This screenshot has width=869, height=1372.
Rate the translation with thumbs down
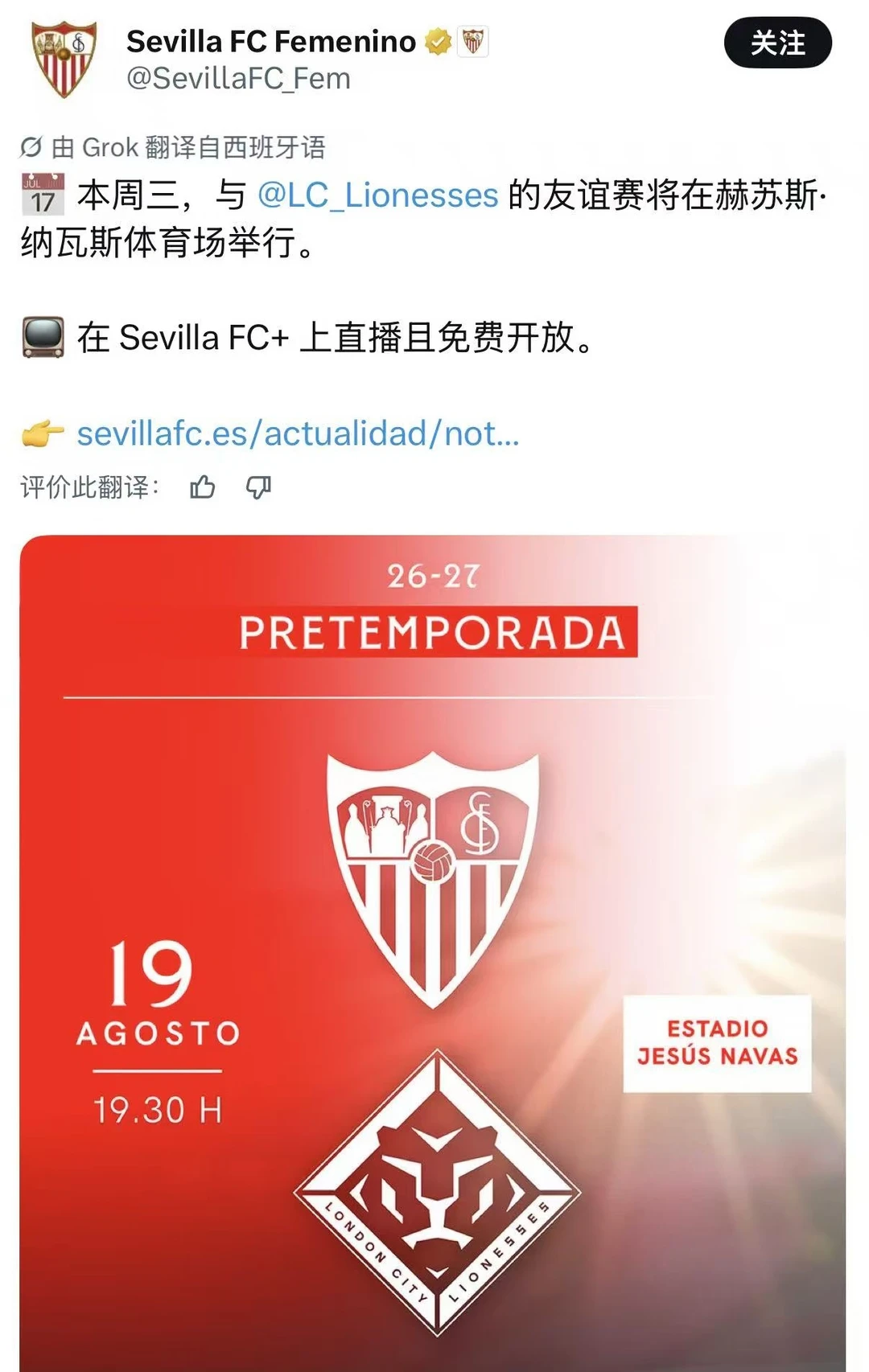(258, 487)
